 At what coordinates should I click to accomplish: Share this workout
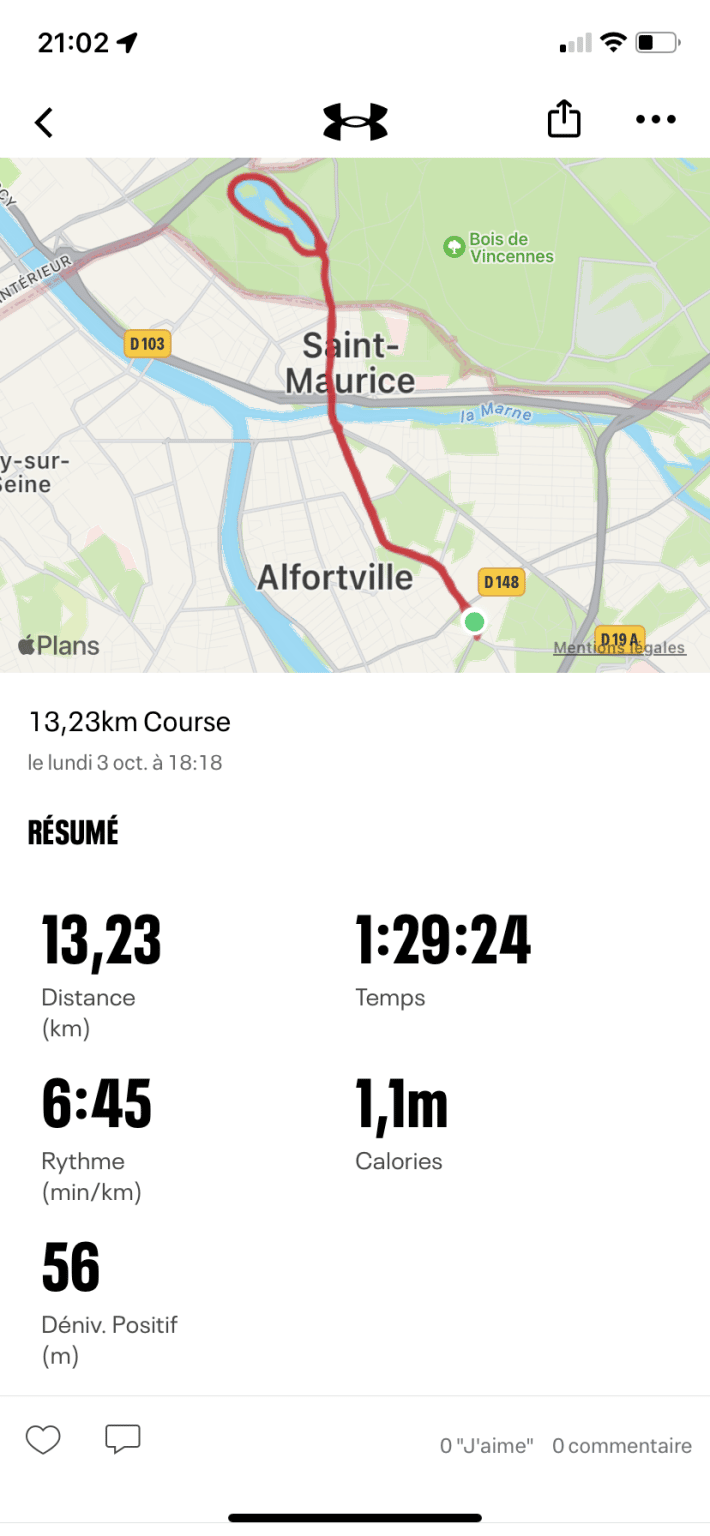[564, 119]
